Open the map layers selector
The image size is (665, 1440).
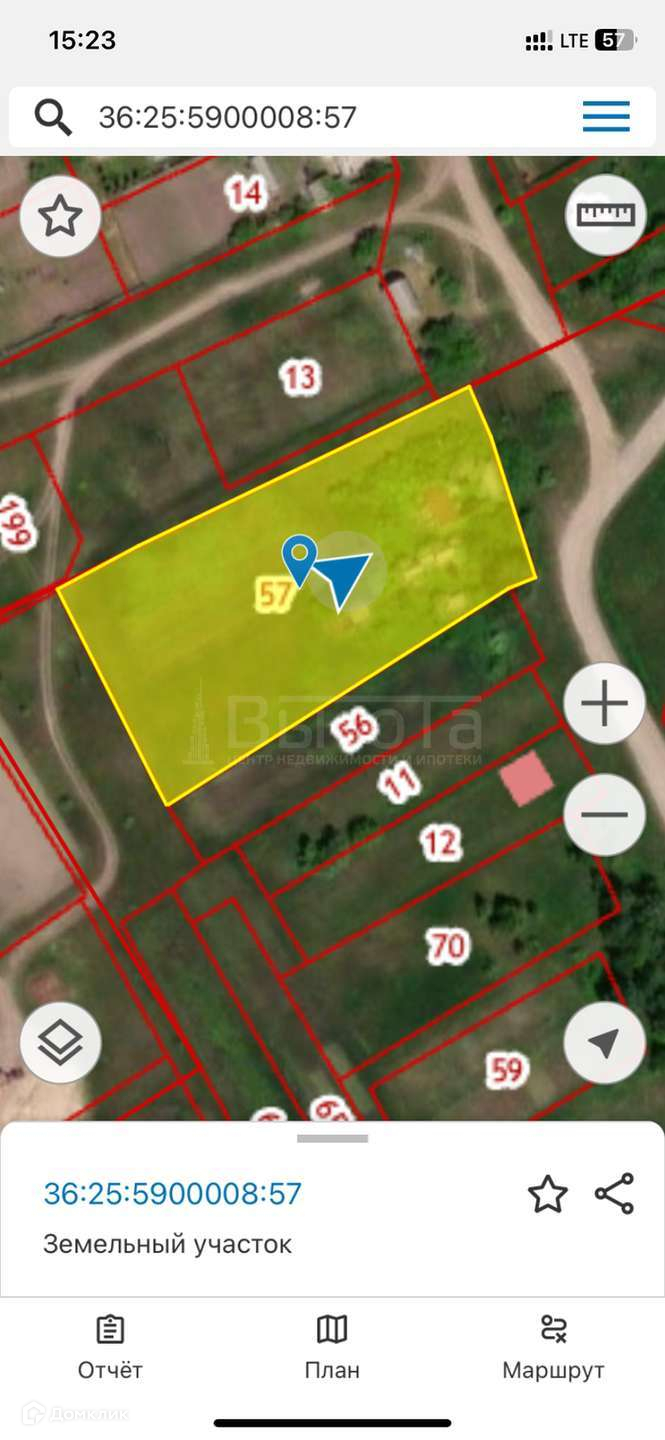coord(60,1043)
